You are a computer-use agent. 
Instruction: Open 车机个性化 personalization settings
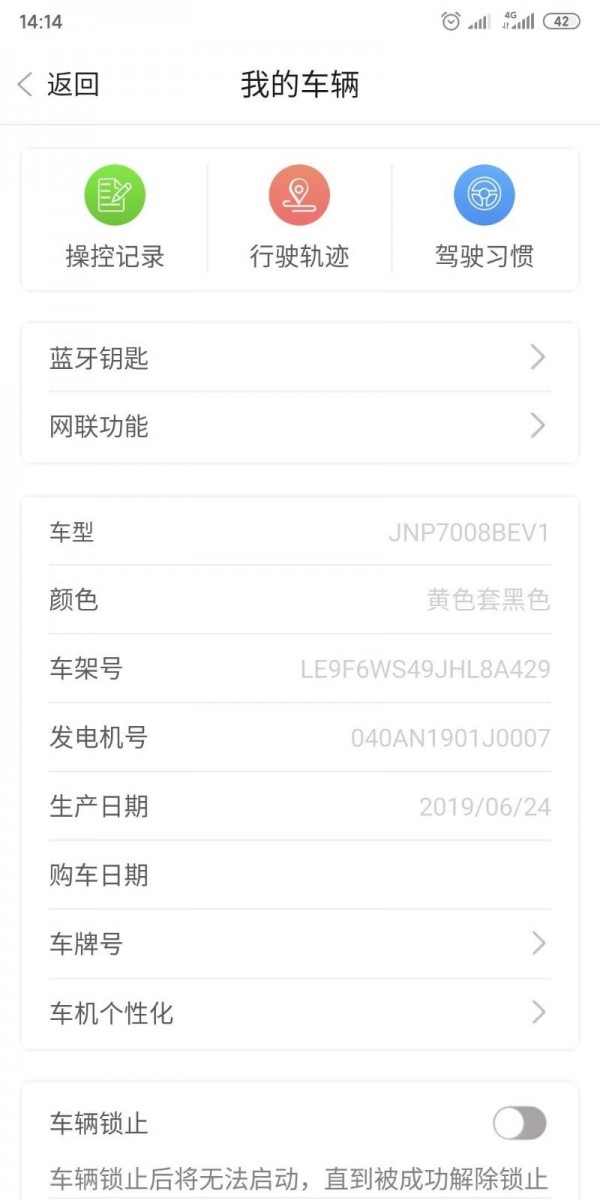[x=299, y=1013]
